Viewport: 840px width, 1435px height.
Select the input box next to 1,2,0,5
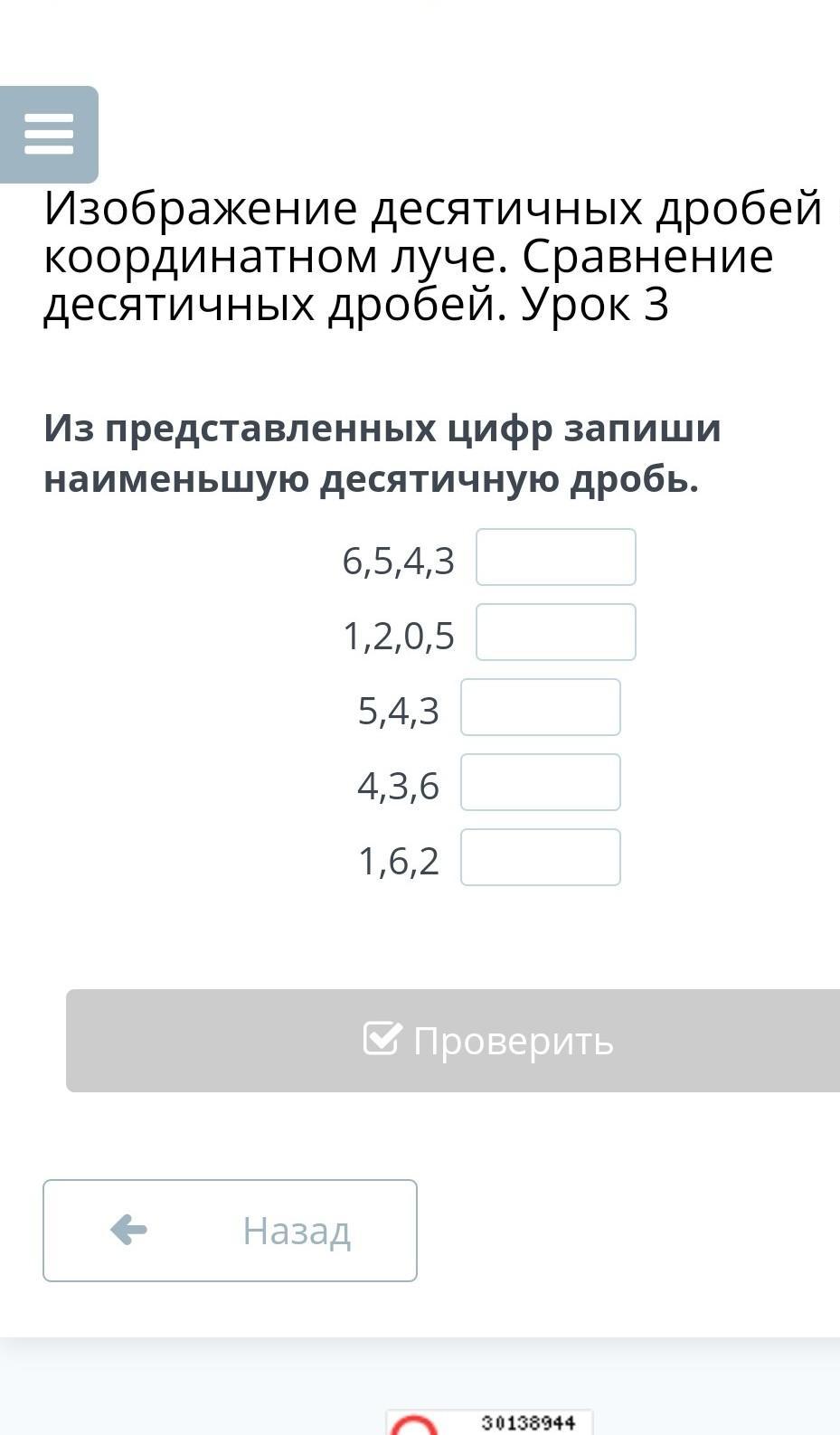click(556, 632)
